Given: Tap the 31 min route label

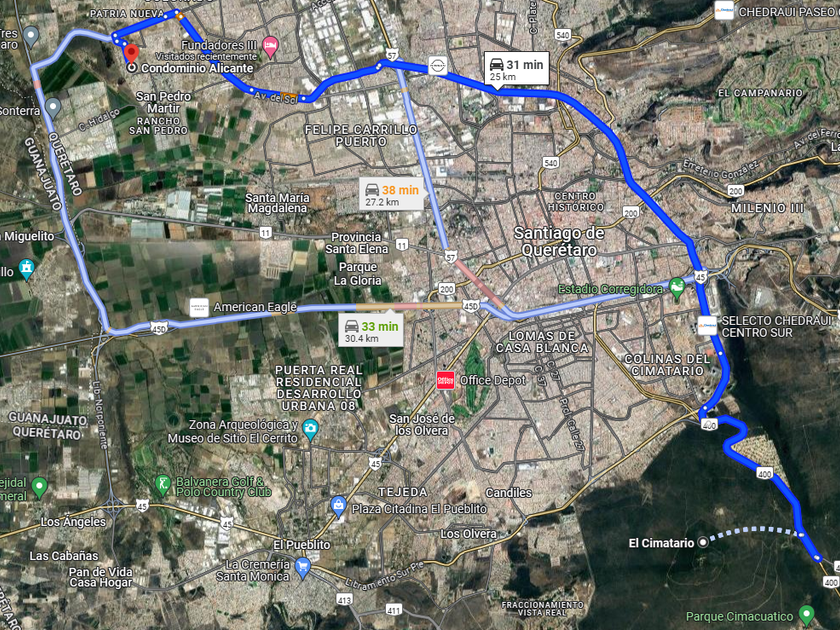Looking at the screenshot, I should pos(516,69).
